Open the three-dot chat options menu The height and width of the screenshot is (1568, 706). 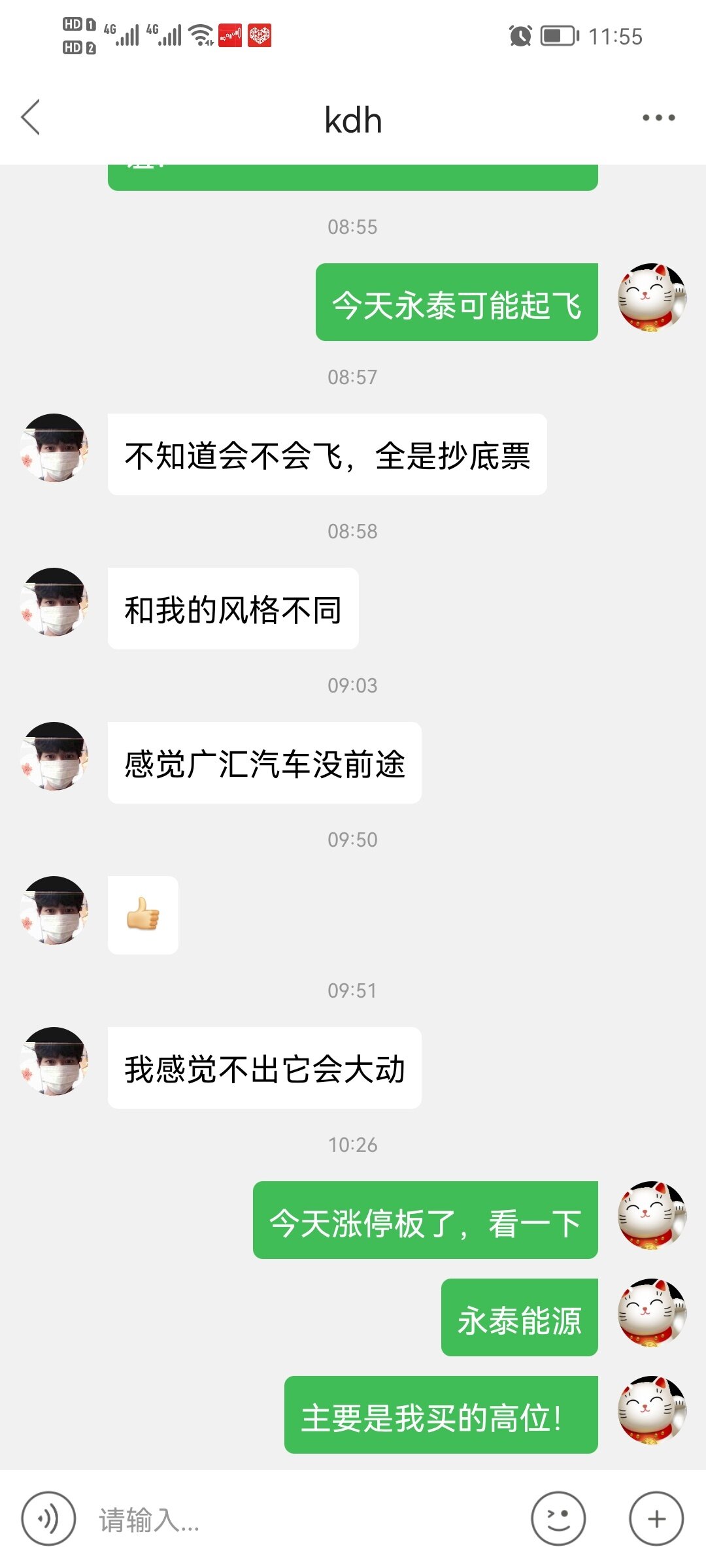point(658,118)
